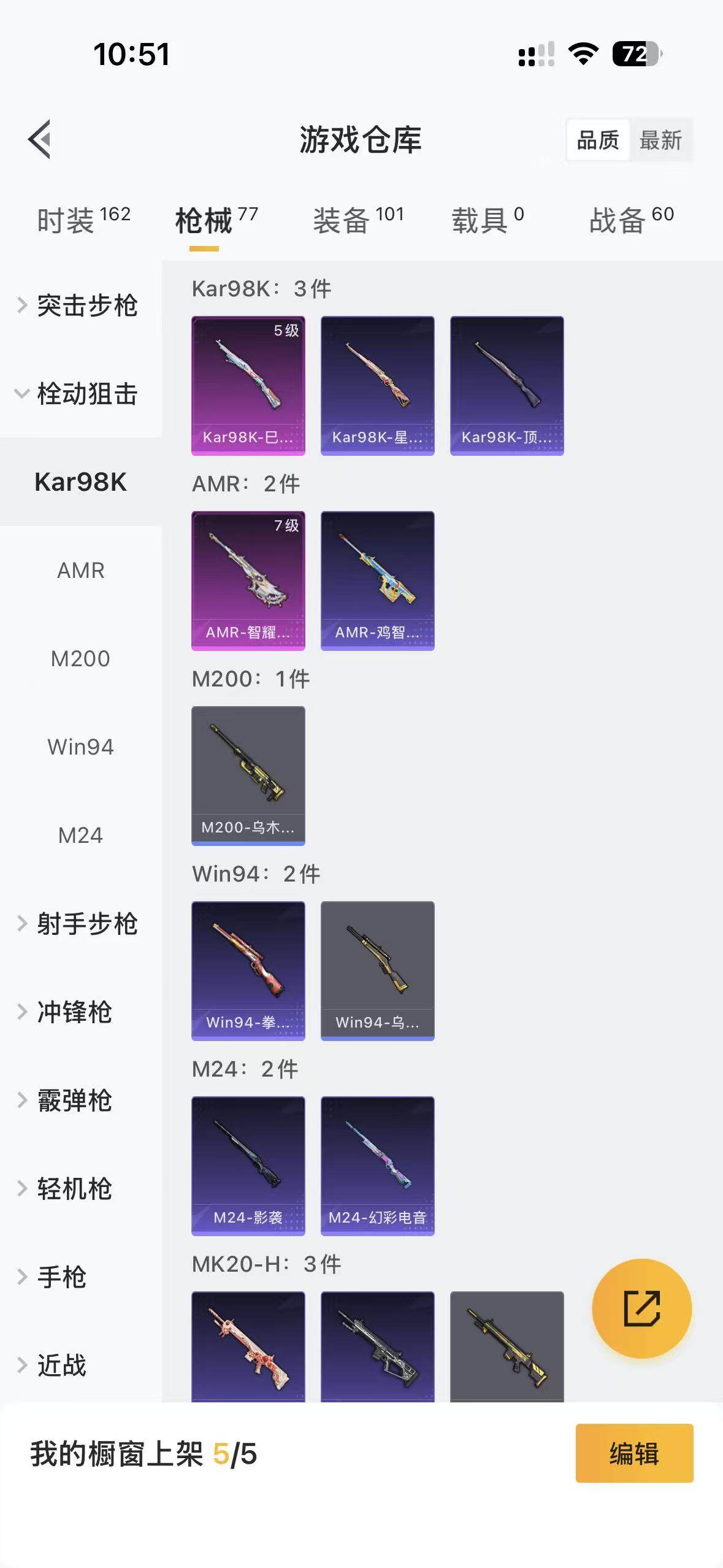Screen dimensions: 723x1568
Task: Open the M24-幻彩电音 skin
Action: [377, 1166]
